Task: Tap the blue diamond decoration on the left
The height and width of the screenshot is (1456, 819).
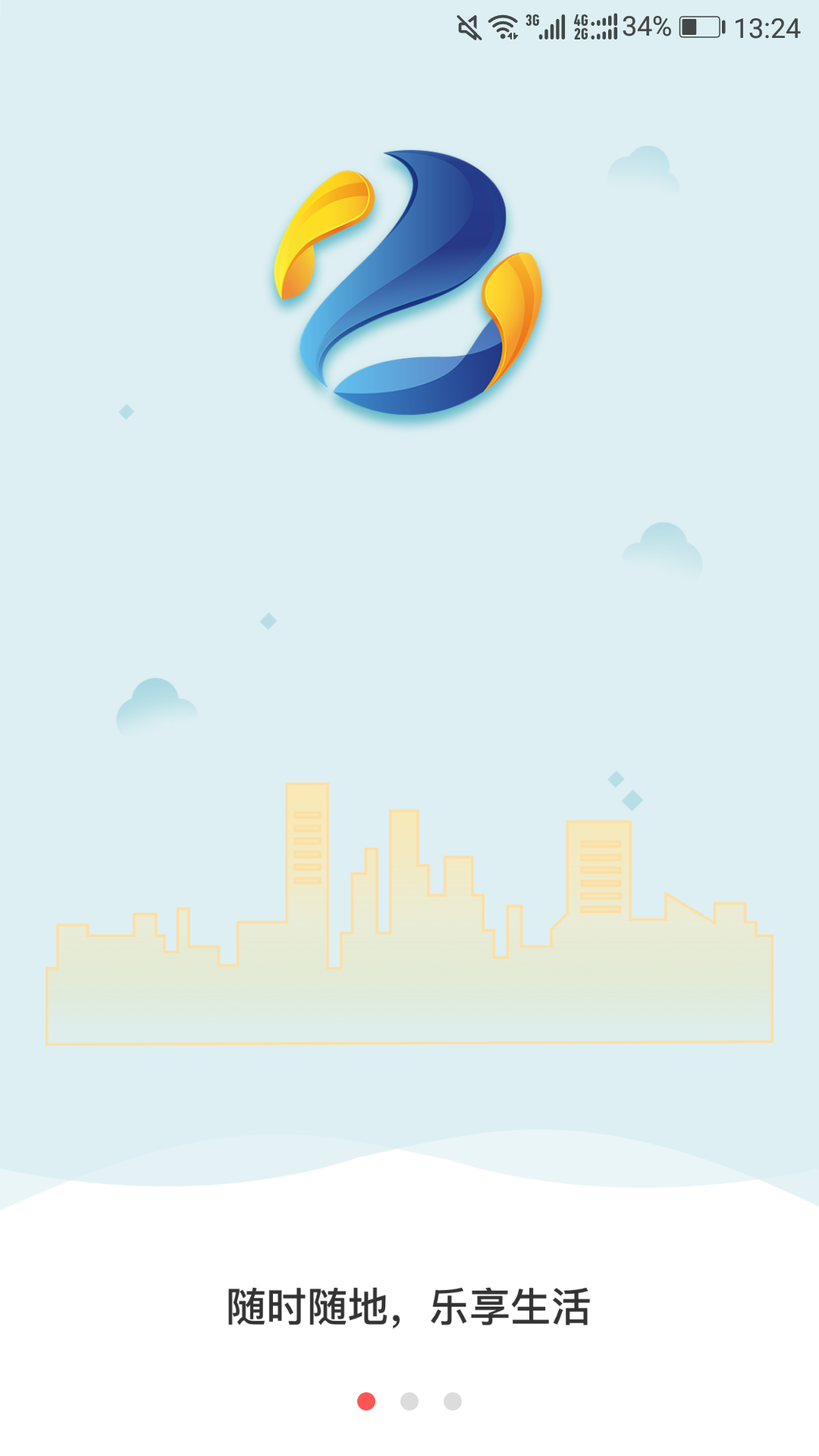Action: point(125,412)
